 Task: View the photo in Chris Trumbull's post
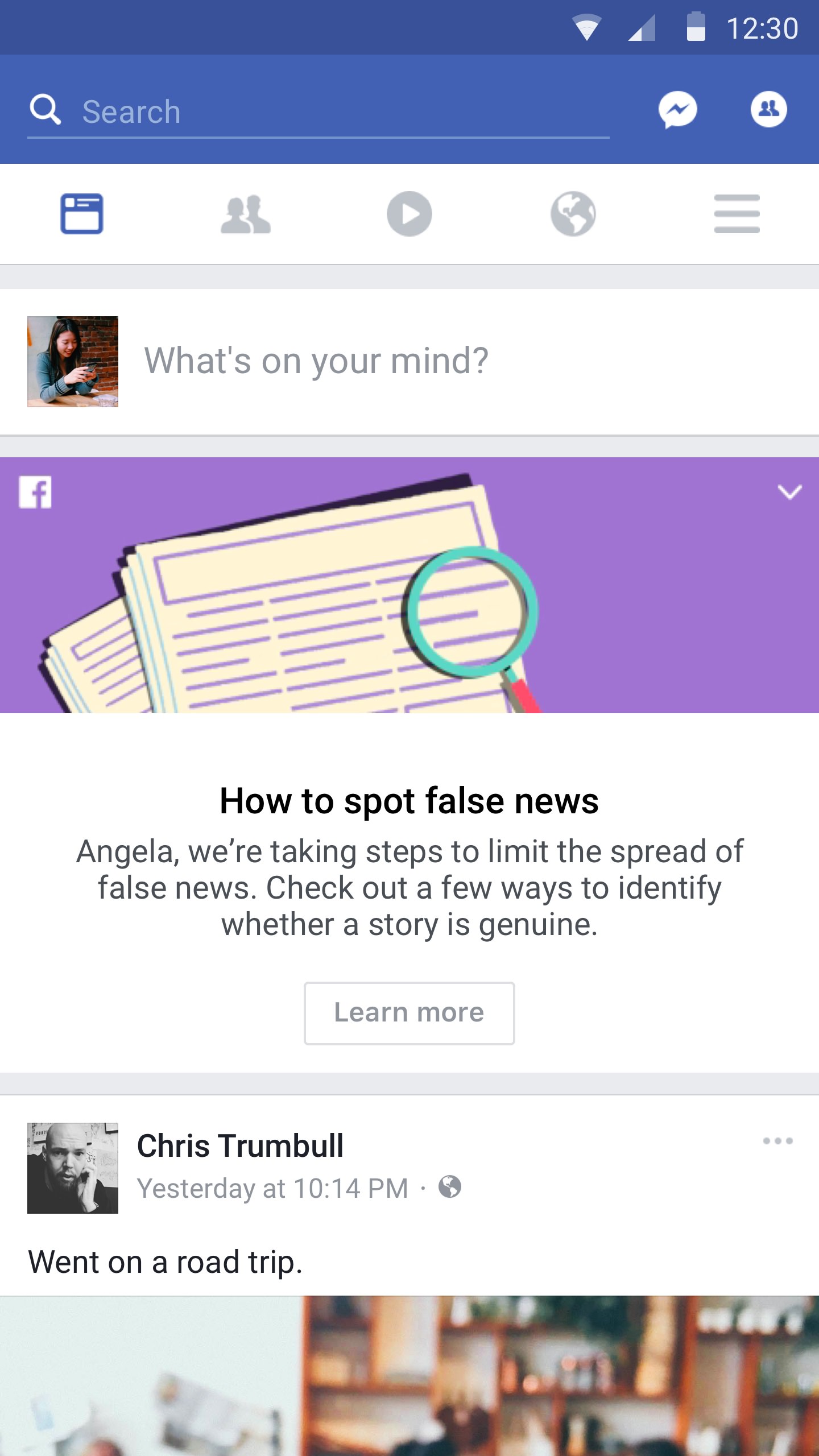[x=409, y=1376]
